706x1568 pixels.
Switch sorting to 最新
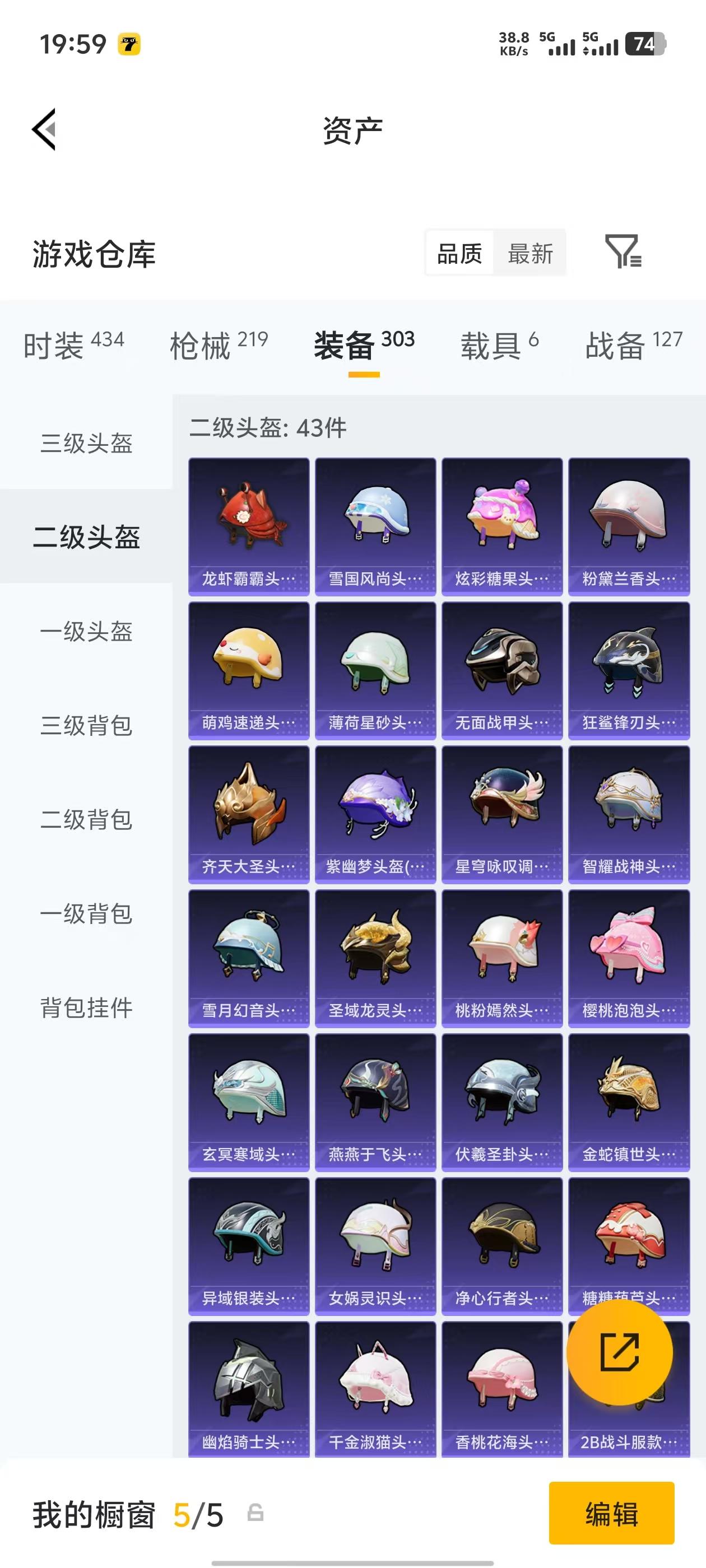pos(531,253)
